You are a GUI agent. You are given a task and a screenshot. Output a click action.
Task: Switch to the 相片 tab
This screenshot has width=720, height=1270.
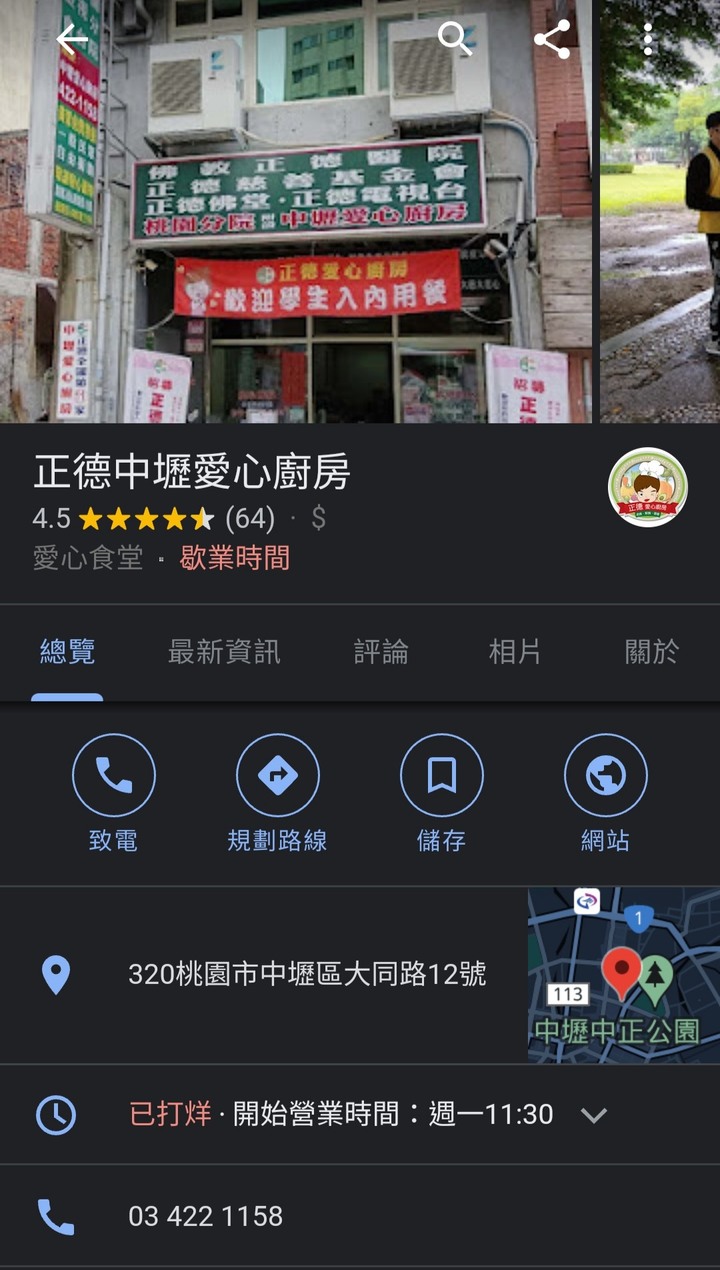click(x=515, y=652)
